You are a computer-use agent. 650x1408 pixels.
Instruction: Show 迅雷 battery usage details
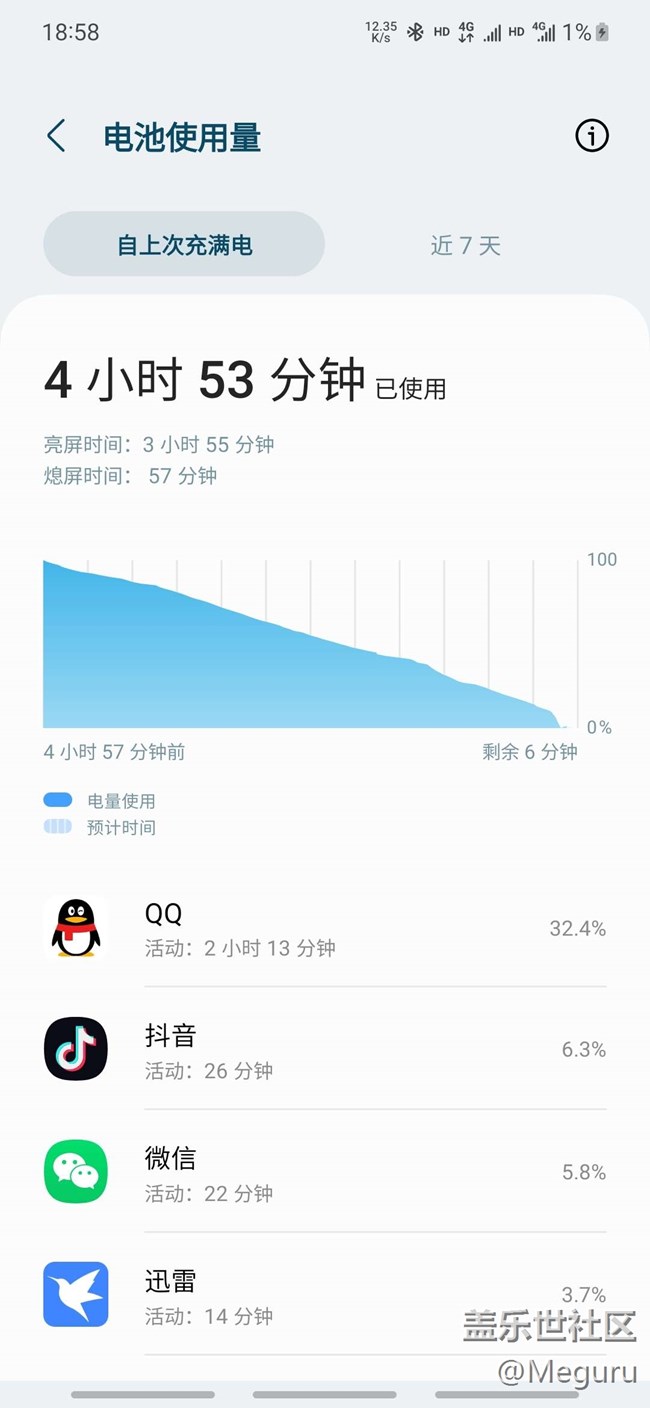(x=325, y=1295)
